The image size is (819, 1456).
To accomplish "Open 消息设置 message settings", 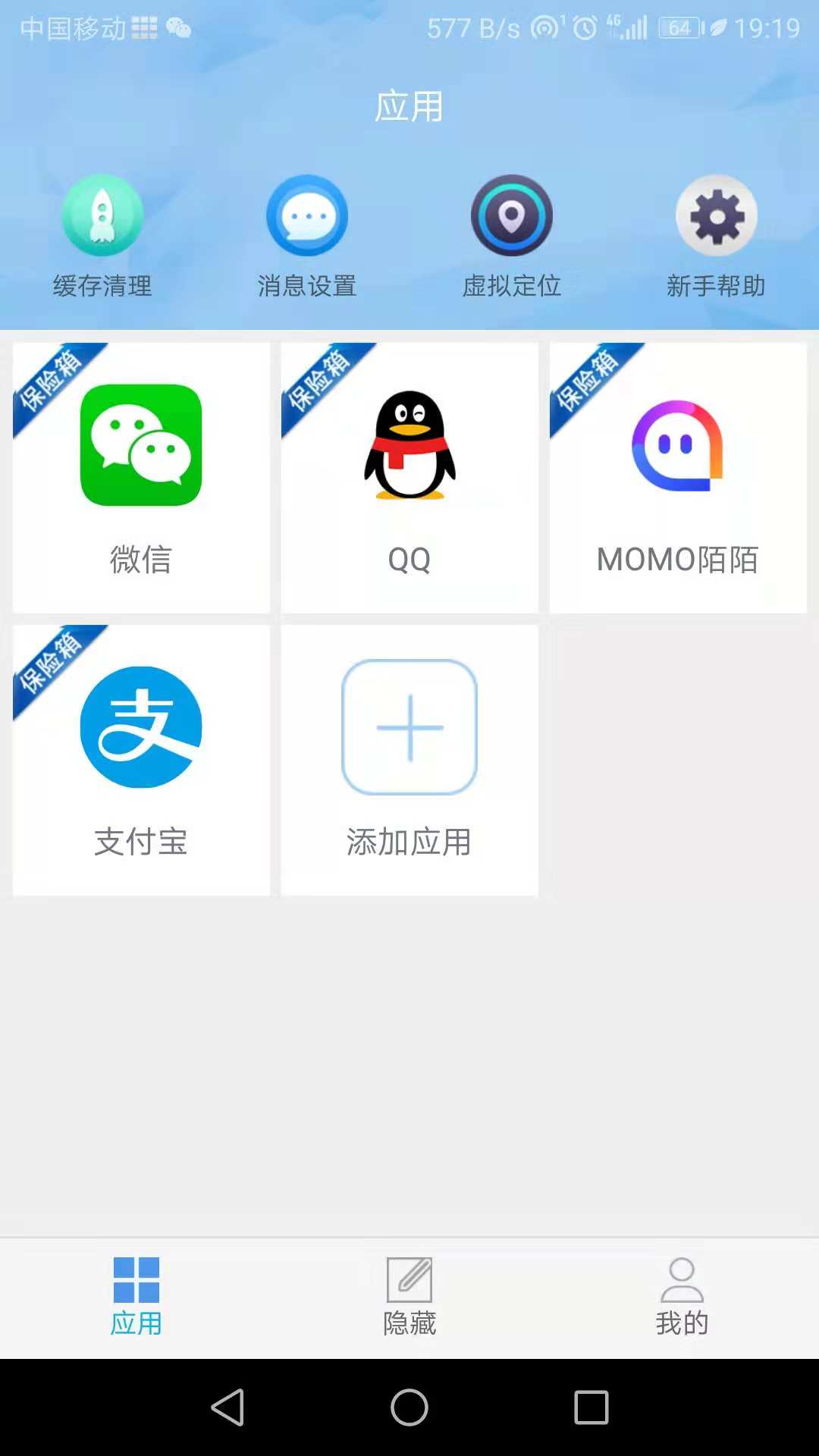I will [x=306, y=234].
